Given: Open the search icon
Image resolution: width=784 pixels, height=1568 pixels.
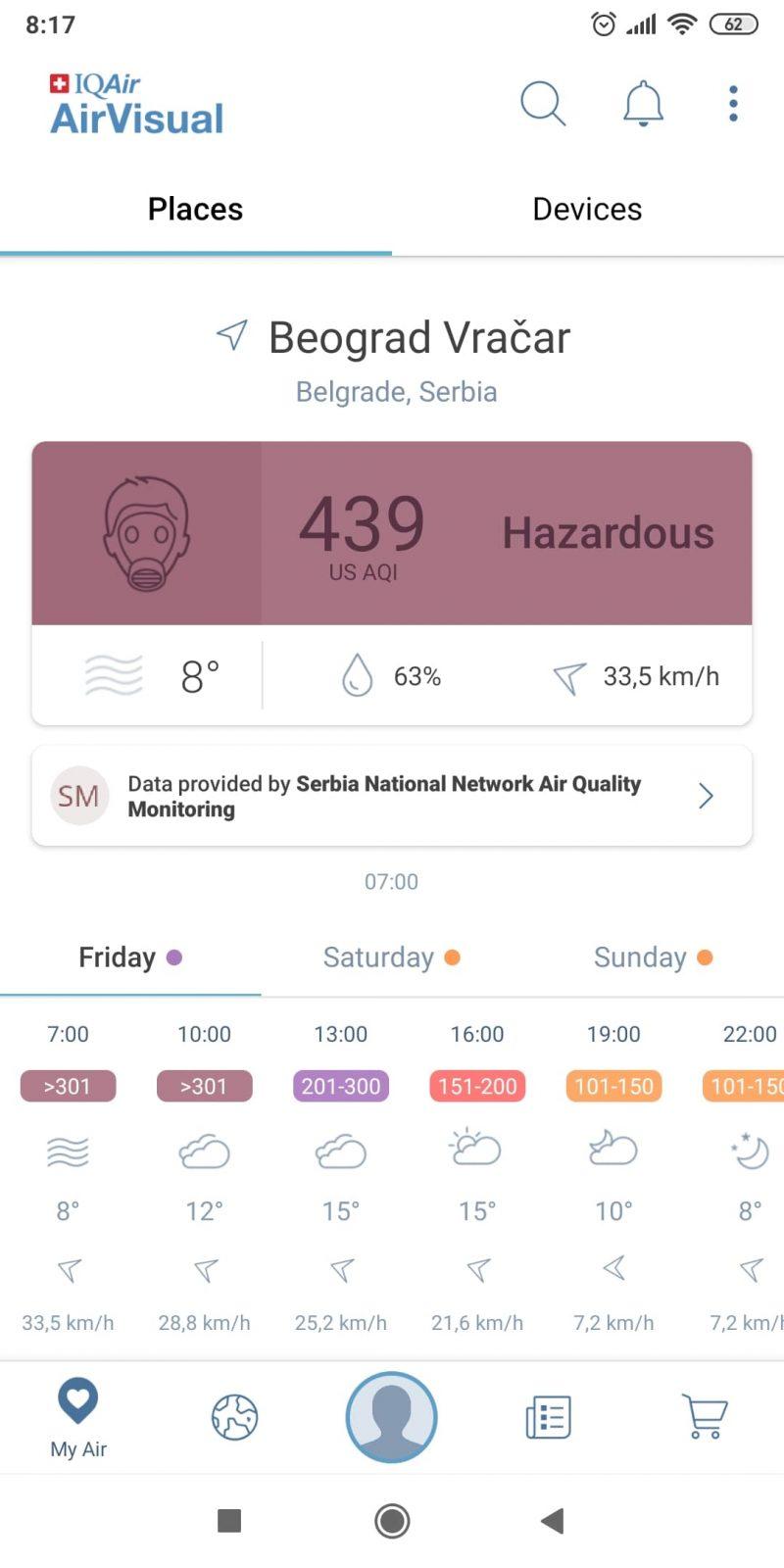Looking at the screenshot, I should [x=542, y=103].
